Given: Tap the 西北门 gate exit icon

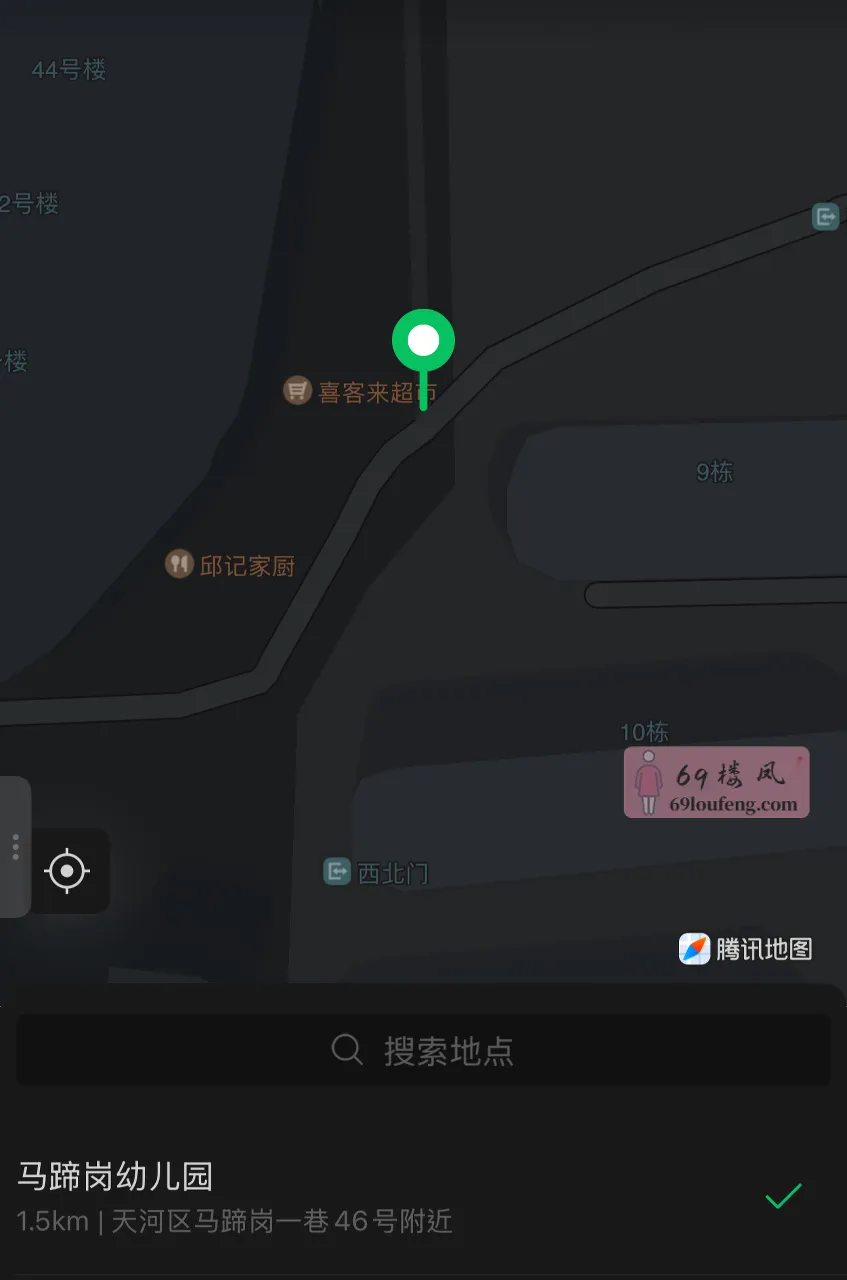Looking at the screenshot, I should coord(335,872).
